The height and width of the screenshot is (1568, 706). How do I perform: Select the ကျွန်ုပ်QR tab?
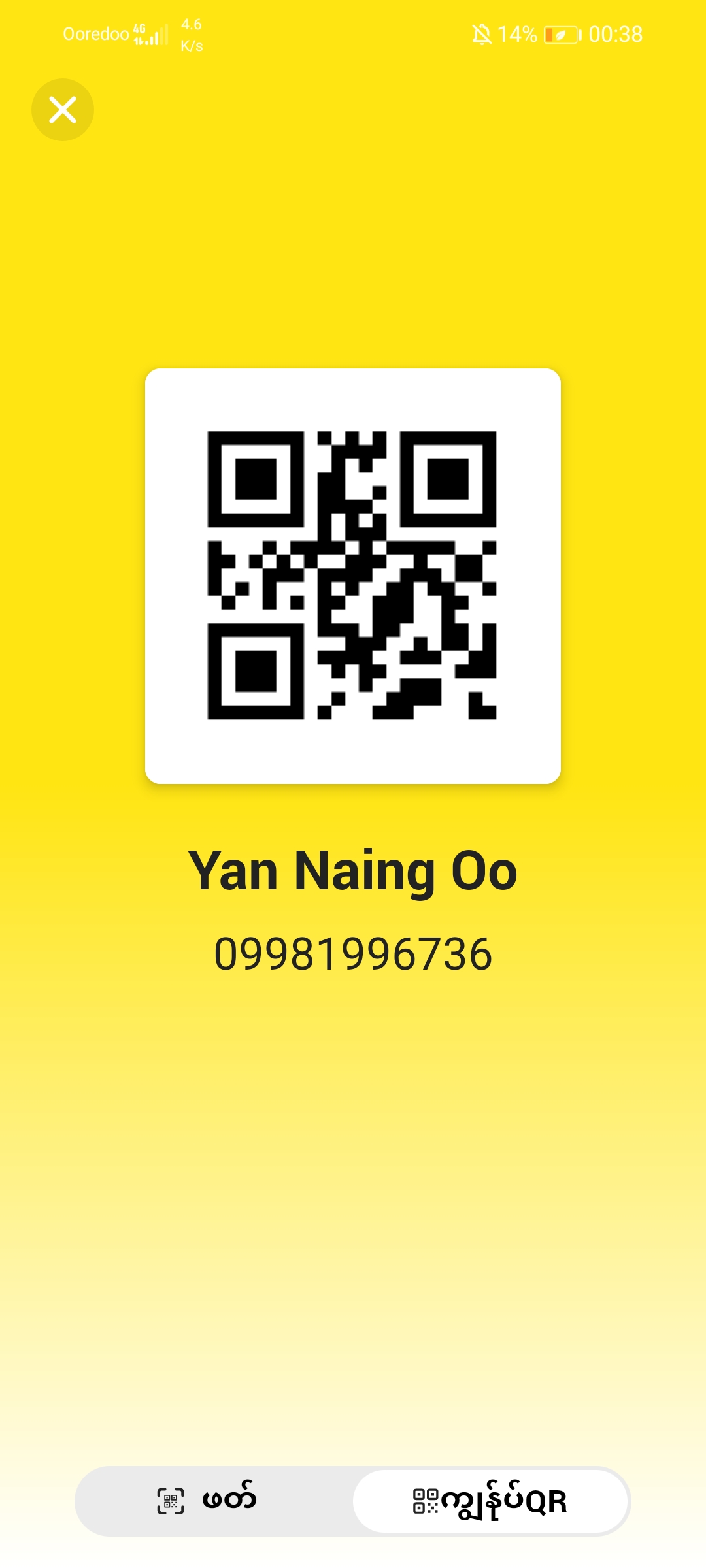click(x=490, y=1501)
